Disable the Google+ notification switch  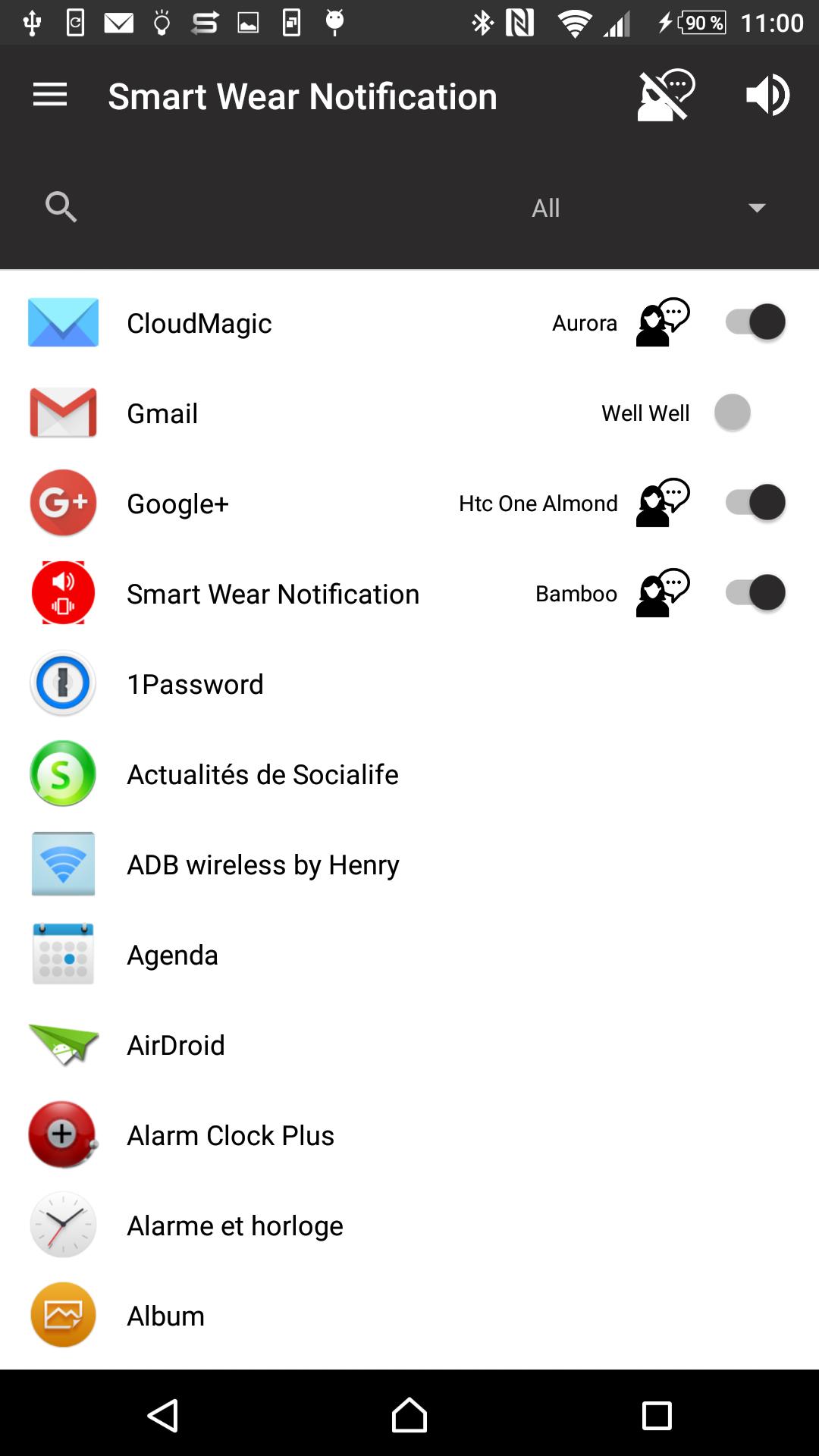point(755,503)
